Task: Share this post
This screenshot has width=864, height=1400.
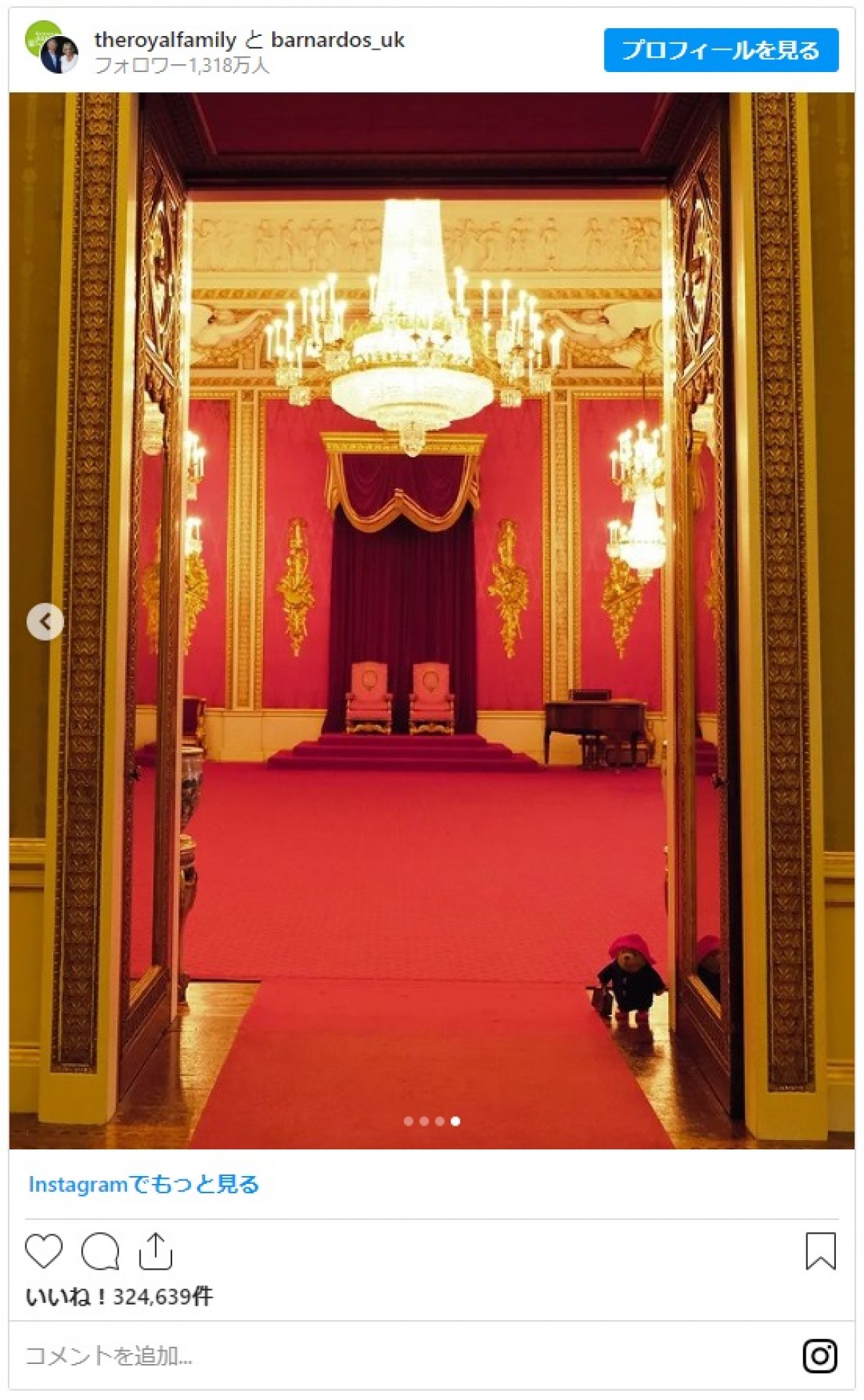Action: [155, 1251]
